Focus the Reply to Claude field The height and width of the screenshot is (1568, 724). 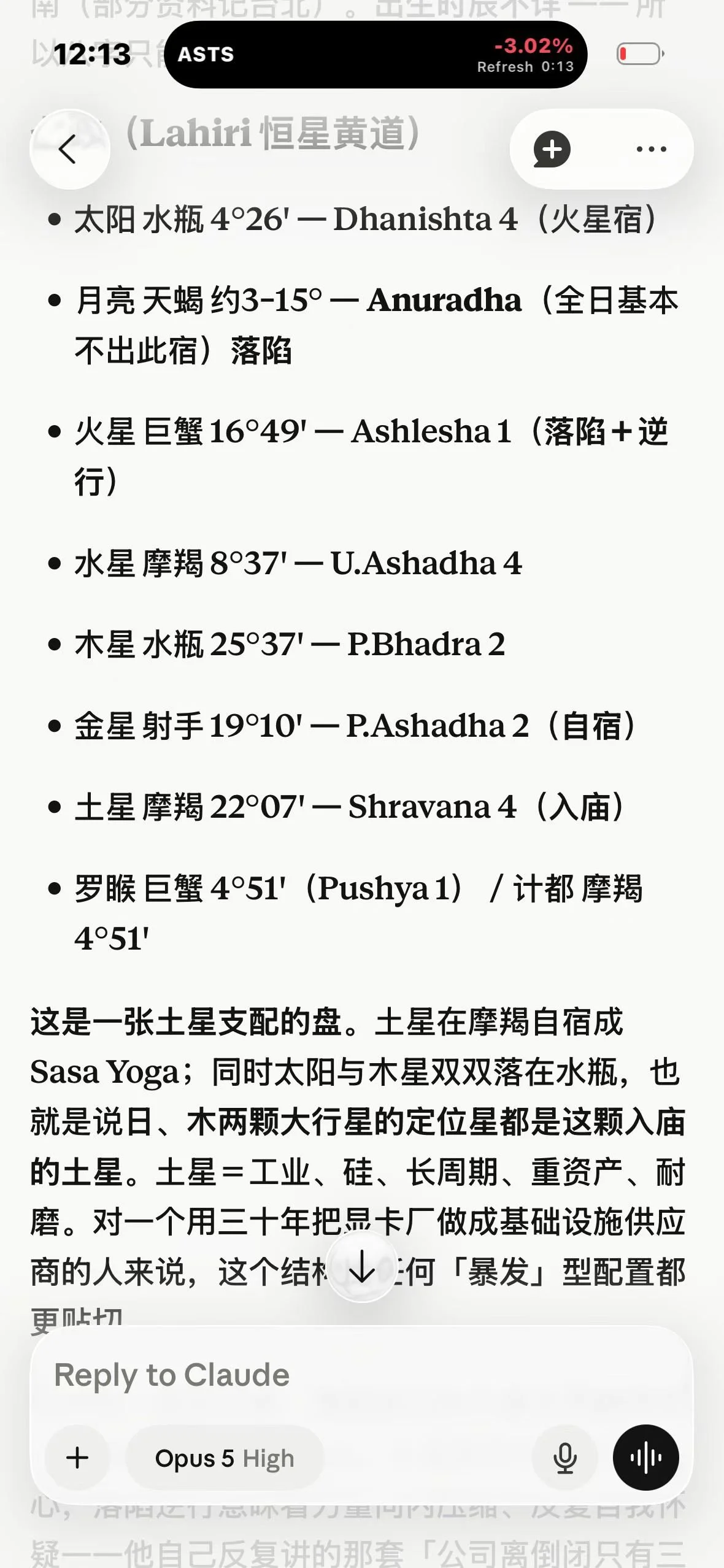pos(362,1375)
